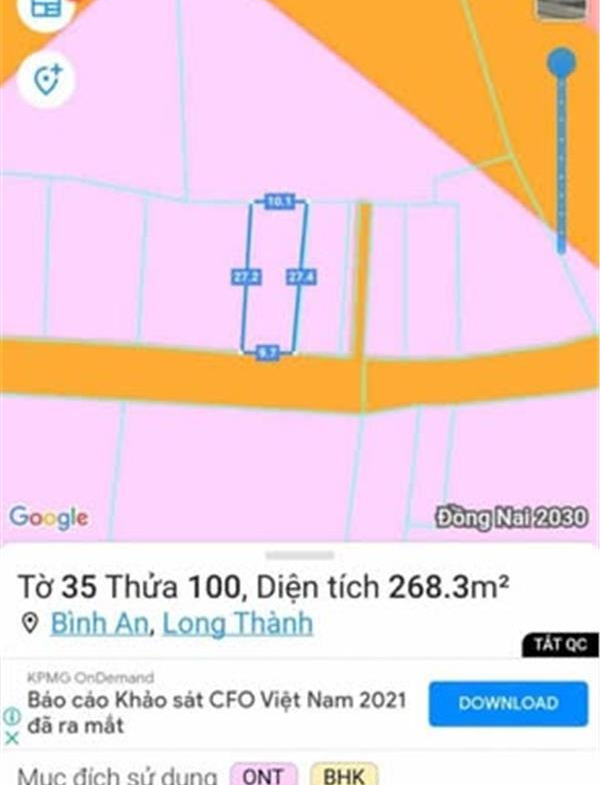
Task: Open the Long Thành link
Action: click(238, 624)
